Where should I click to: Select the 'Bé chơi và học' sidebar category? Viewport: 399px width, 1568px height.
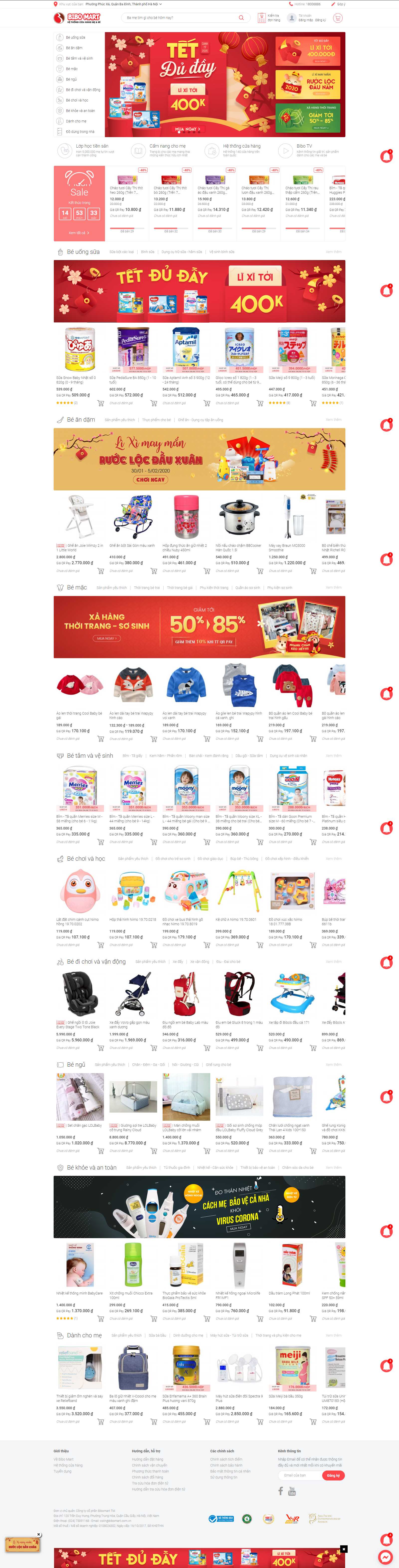[x=77, y=100]
